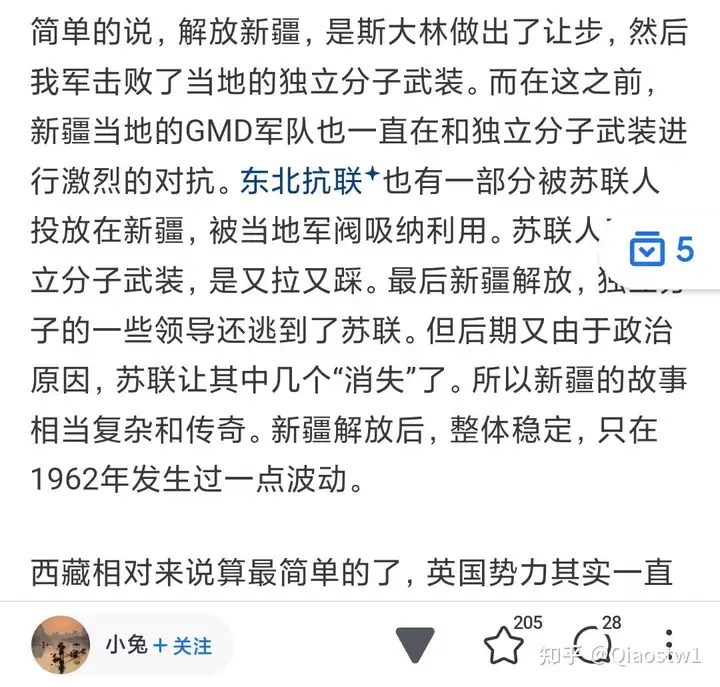Follow the author 小兔
The width and height of the screenshot is (720, 687).
click(x=182, y=646)
